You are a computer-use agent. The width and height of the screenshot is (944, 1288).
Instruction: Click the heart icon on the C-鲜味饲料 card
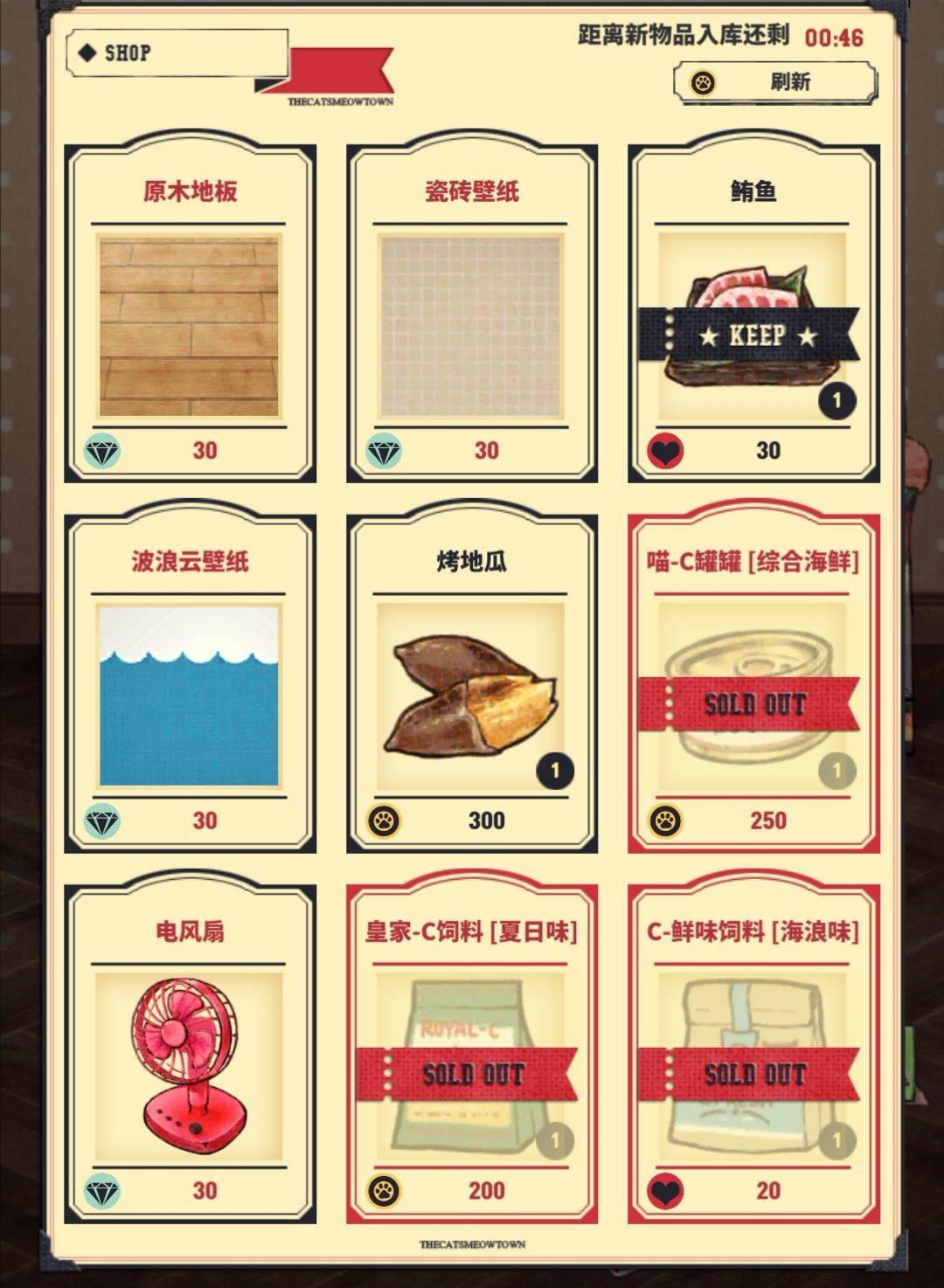point(664,1188)
